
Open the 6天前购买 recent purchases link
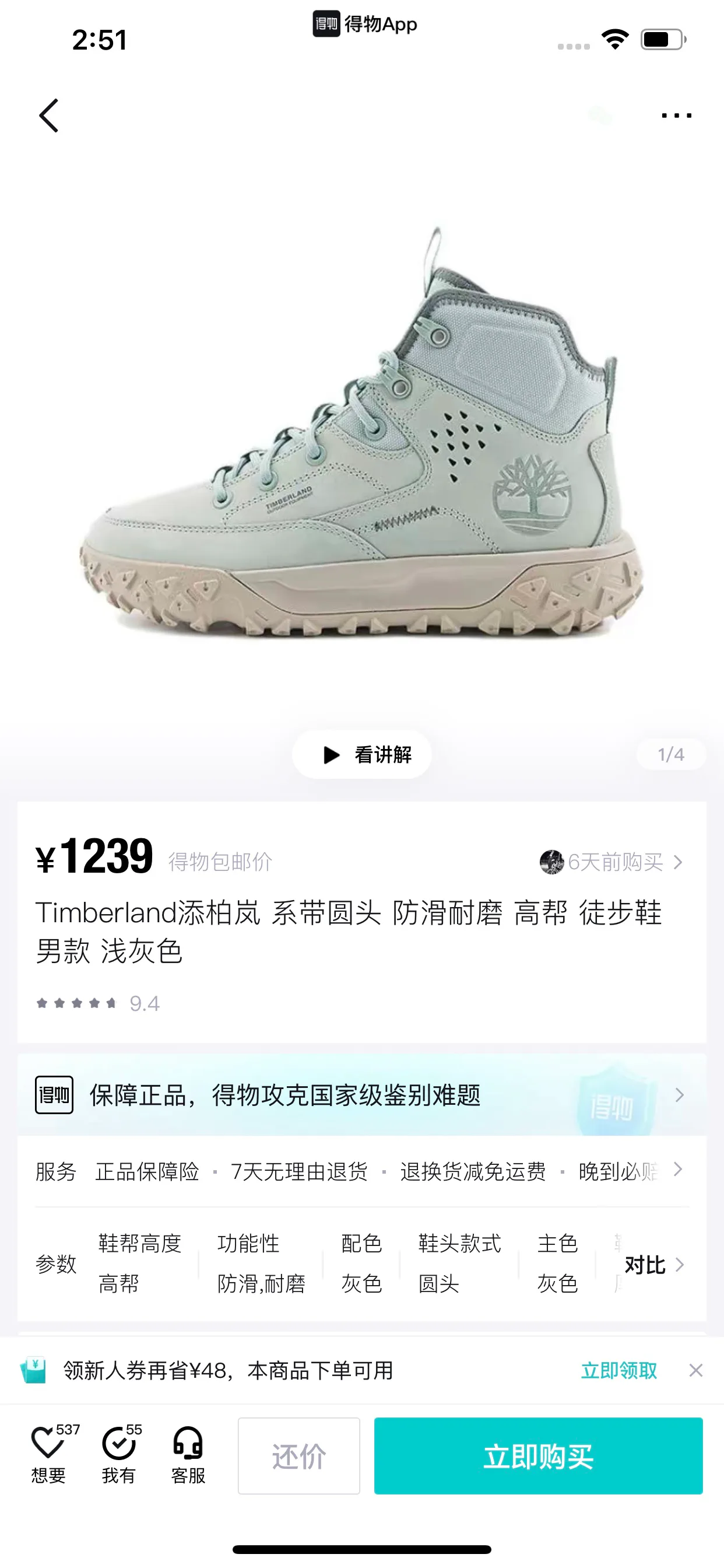pos(611,862)
